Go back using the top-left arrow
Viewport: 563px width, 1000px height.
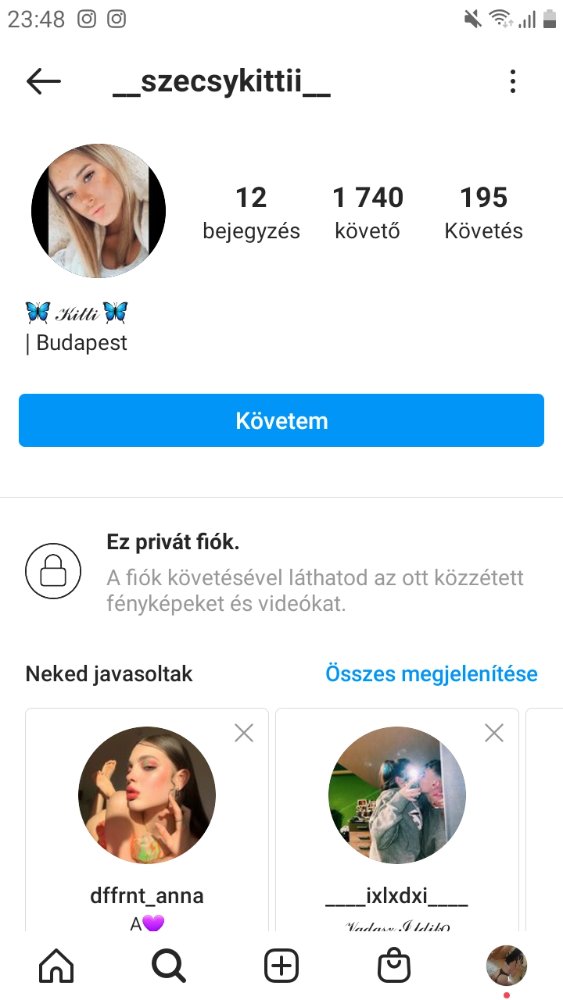click(x=43, y=82)
